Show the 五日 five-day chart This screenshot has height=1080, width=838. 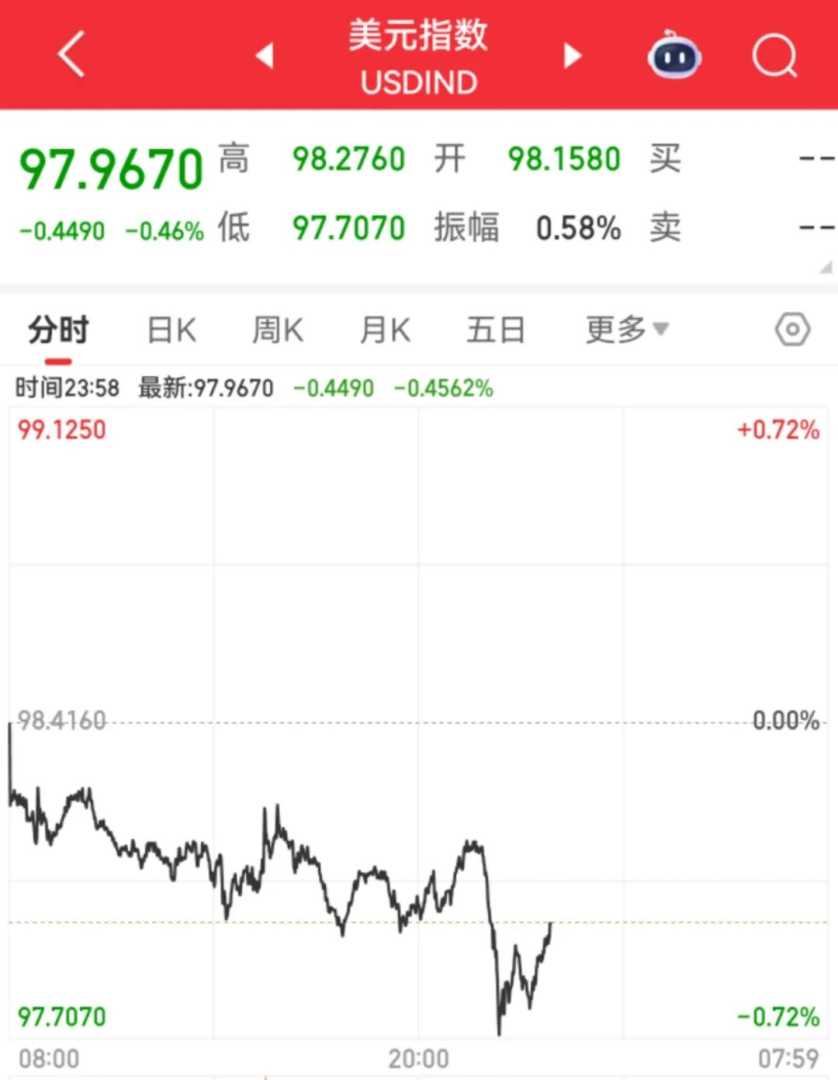495,330
